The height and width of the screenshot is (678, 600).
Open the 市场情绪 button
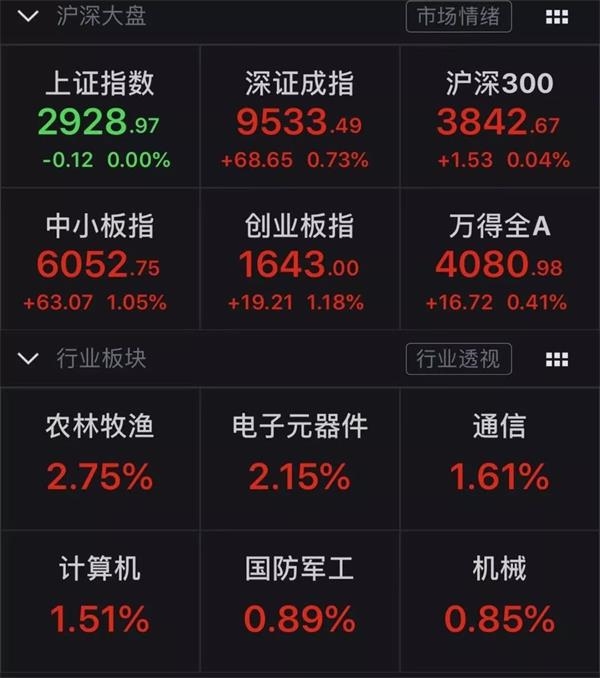tap(459, 17)
